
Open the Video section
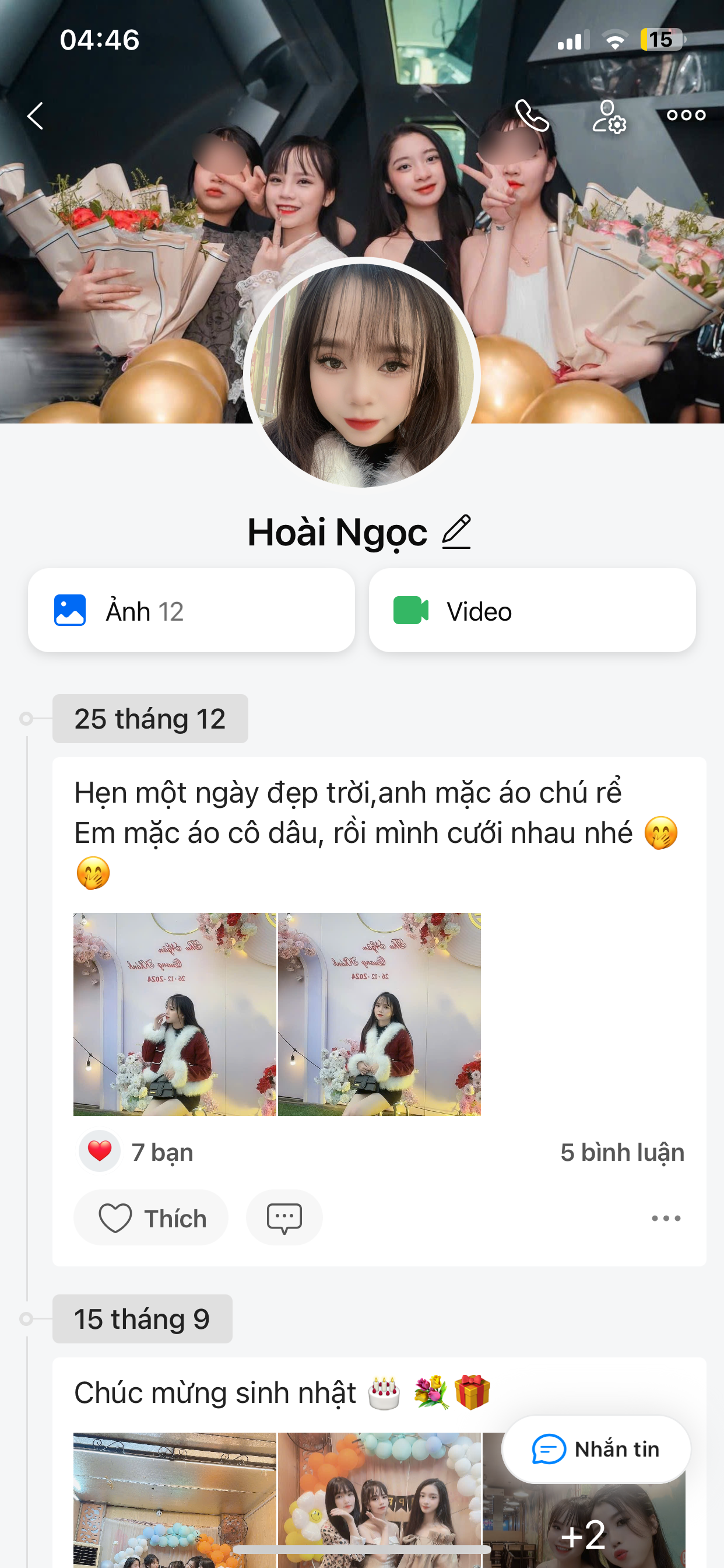tap(532, 611)
